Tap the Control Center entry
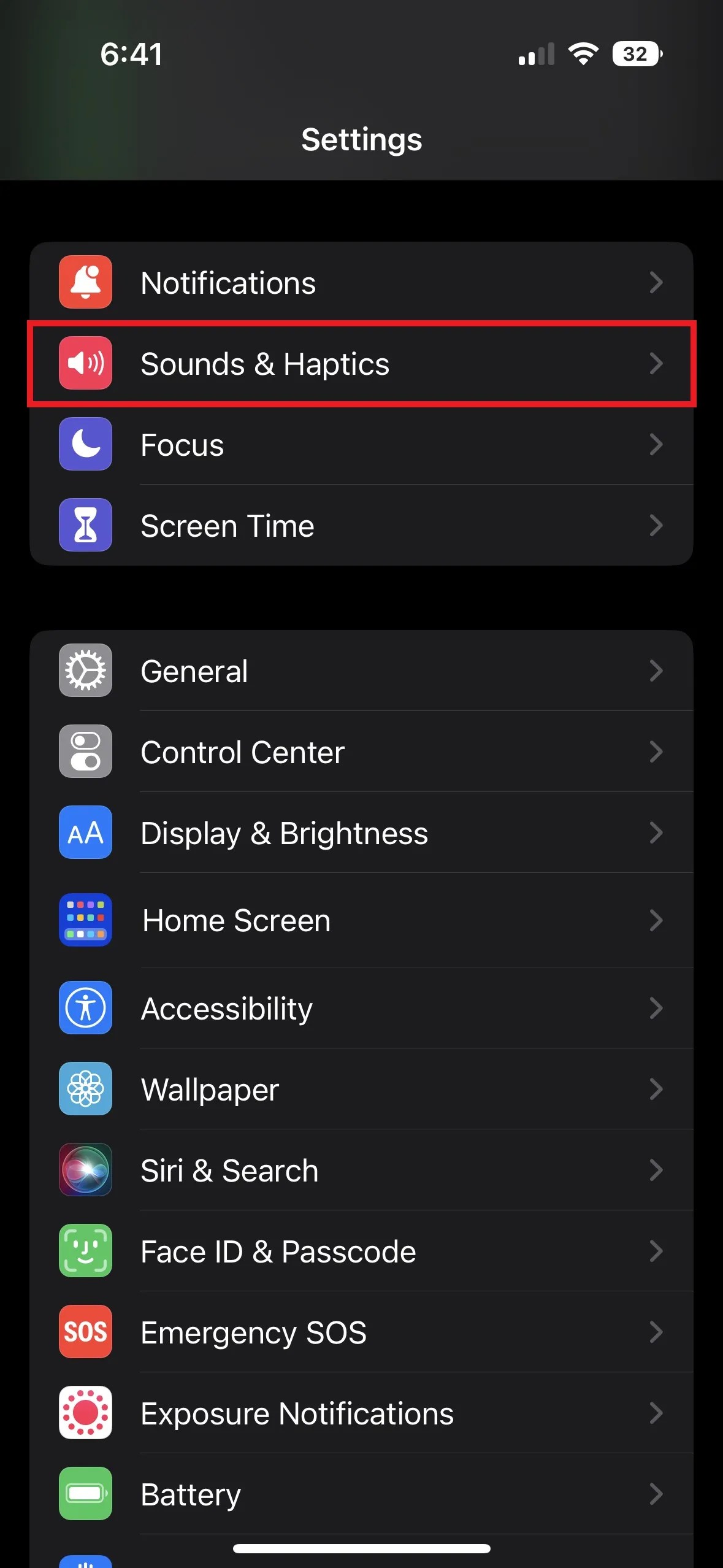 click(x=361, y=751)
